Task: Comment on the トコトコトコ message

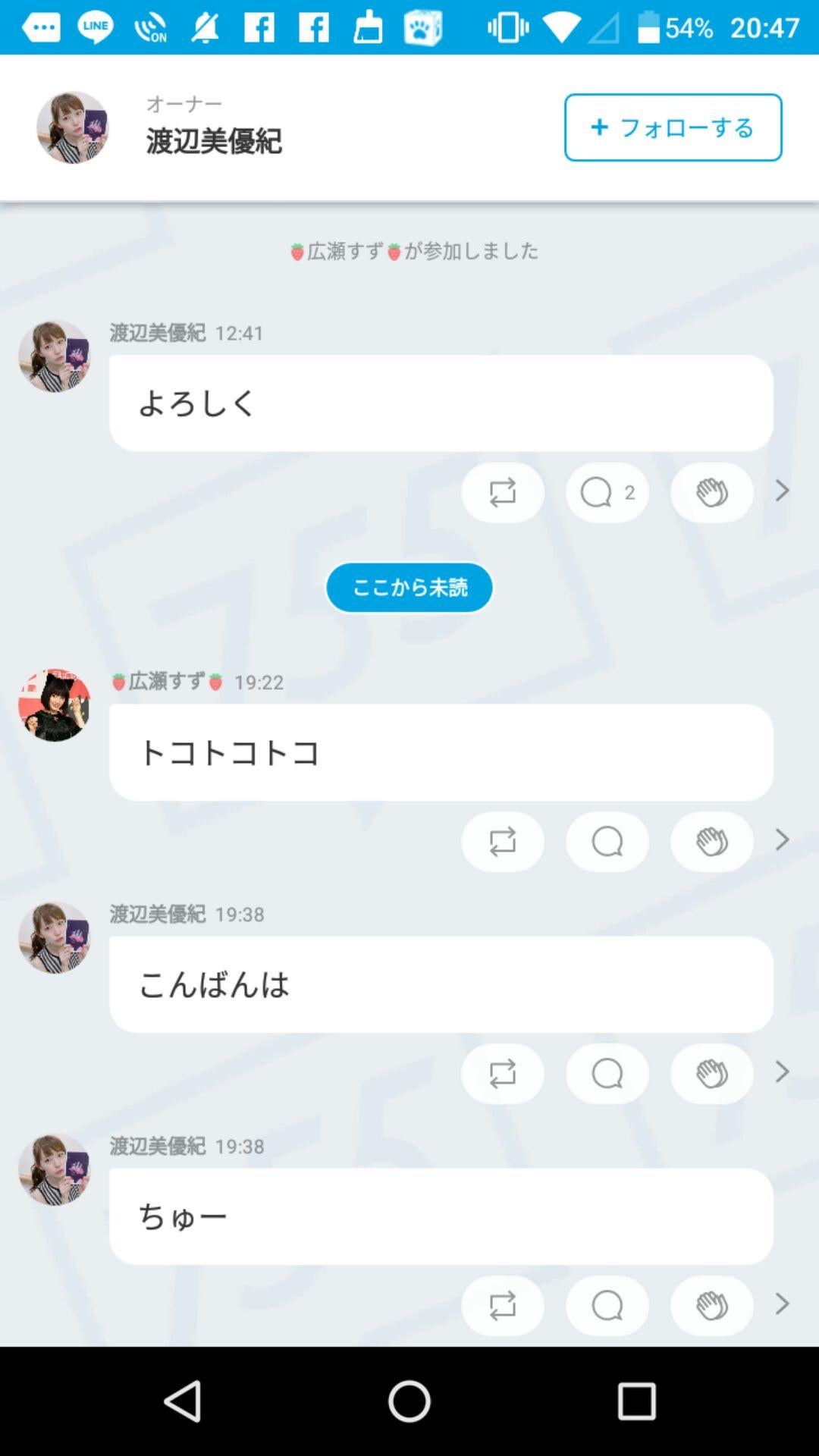Action: [x=607, y=842]
